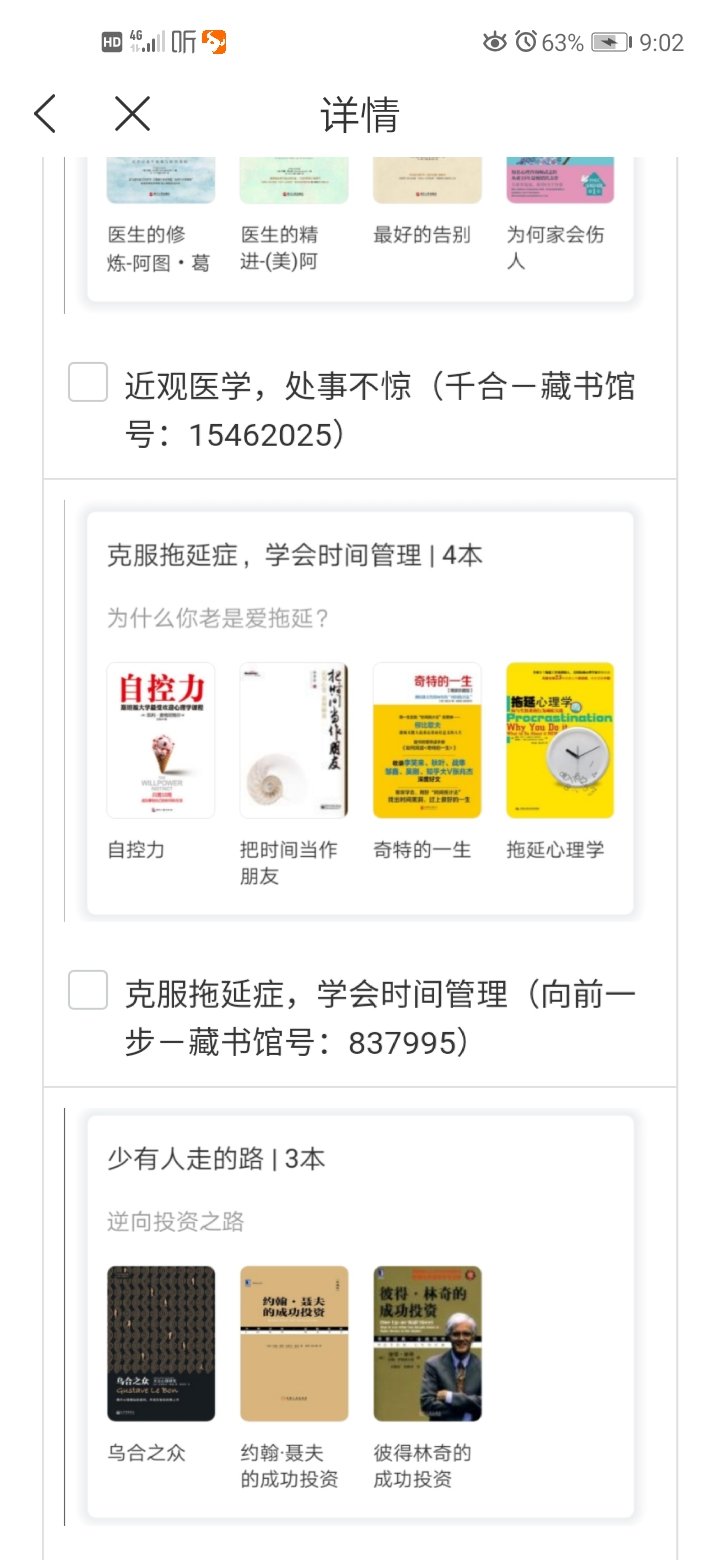Check the 近观医学，处事不惊 checkbox
Viewport: 720px width, 1560px height.
tap(88, 383)
